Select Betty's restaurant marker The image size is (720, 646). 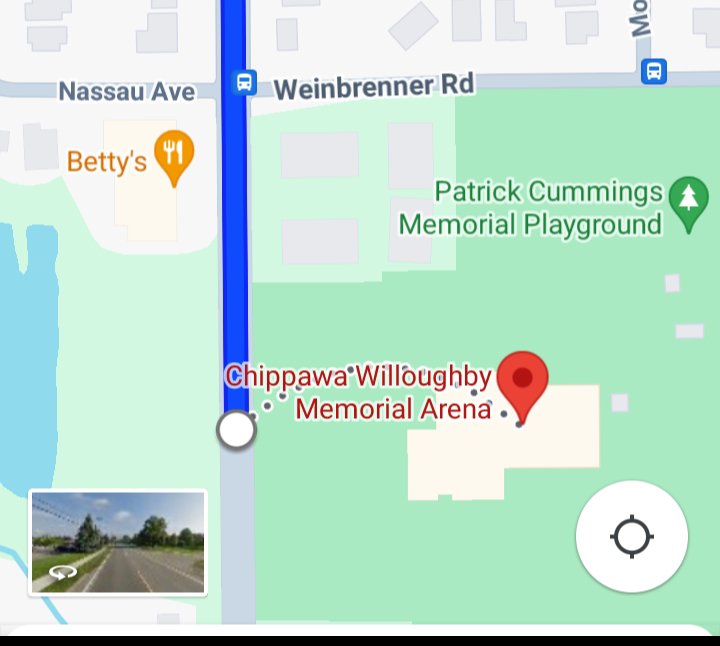175,158
